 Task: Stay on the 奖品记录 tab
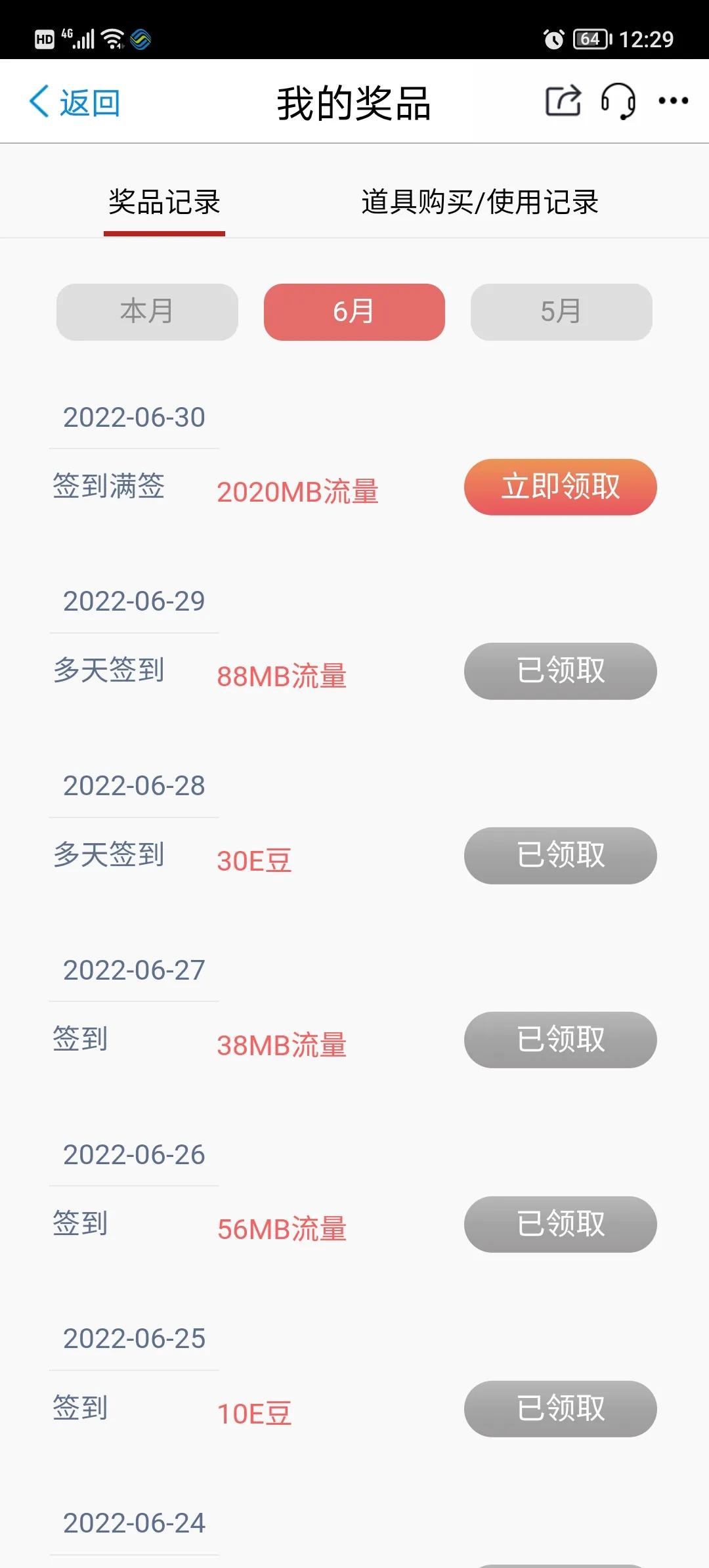coord(164,202)
